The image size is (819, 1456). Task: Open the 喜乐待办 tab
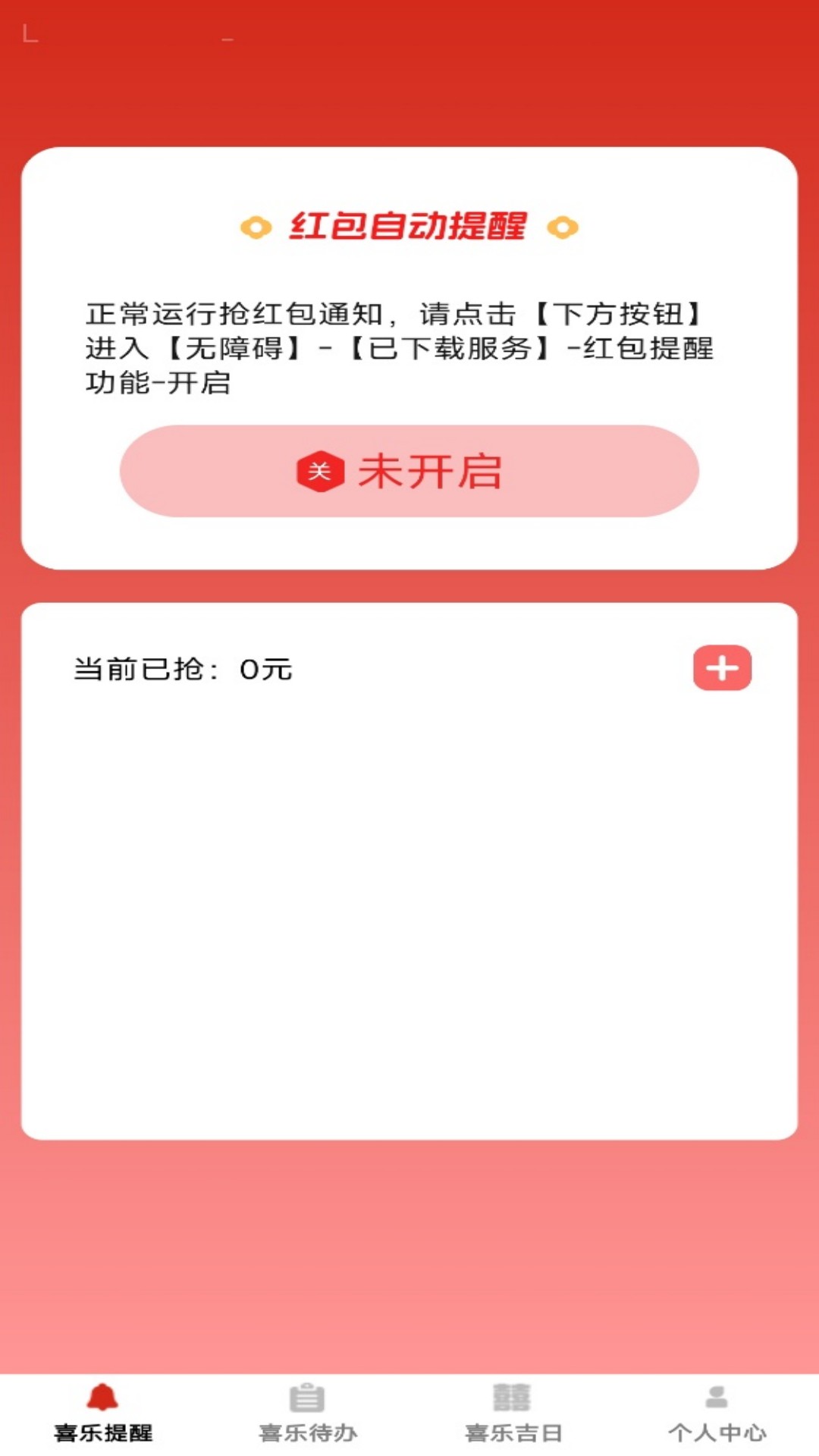point(307,1414)
